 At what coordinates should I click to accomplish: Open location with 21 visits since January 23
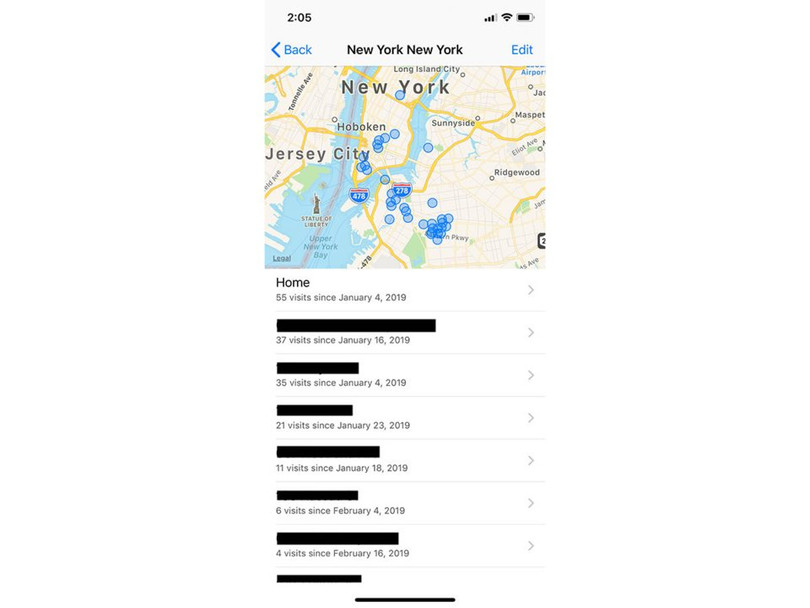click(x=404, y=417)
